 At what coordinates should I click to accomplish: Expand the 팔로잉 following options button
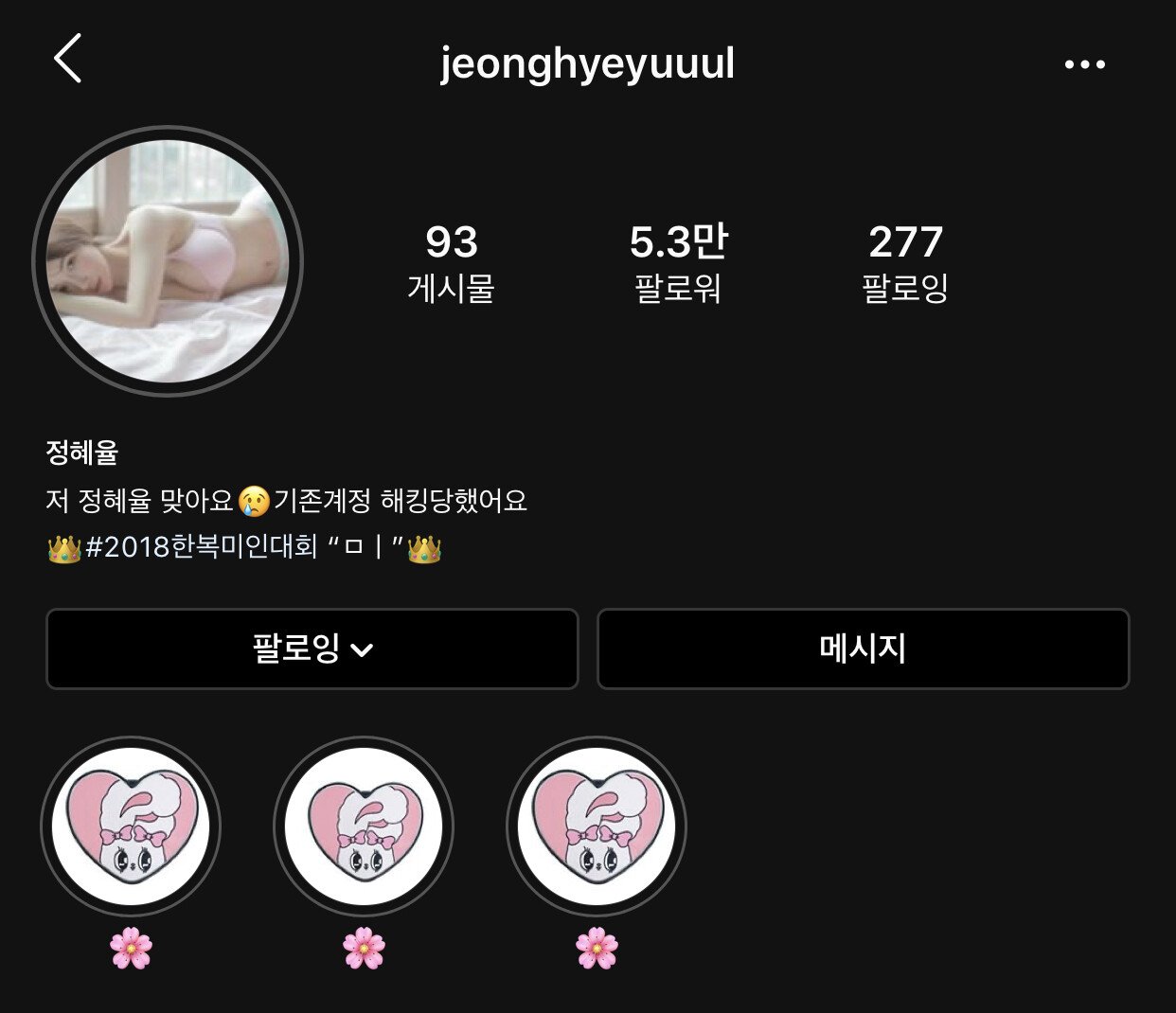coord(312,649)
